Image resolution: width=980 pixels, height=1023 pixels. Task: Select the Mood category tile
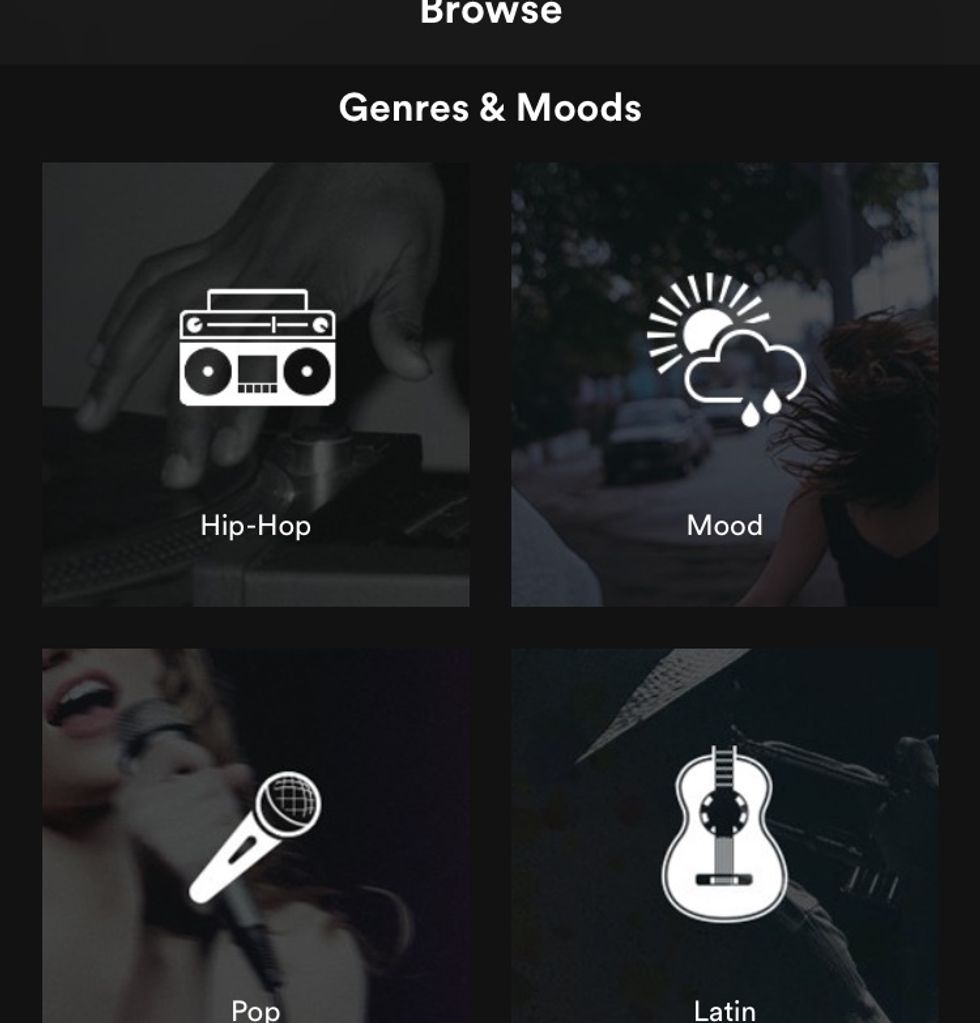tap(724, 385)
